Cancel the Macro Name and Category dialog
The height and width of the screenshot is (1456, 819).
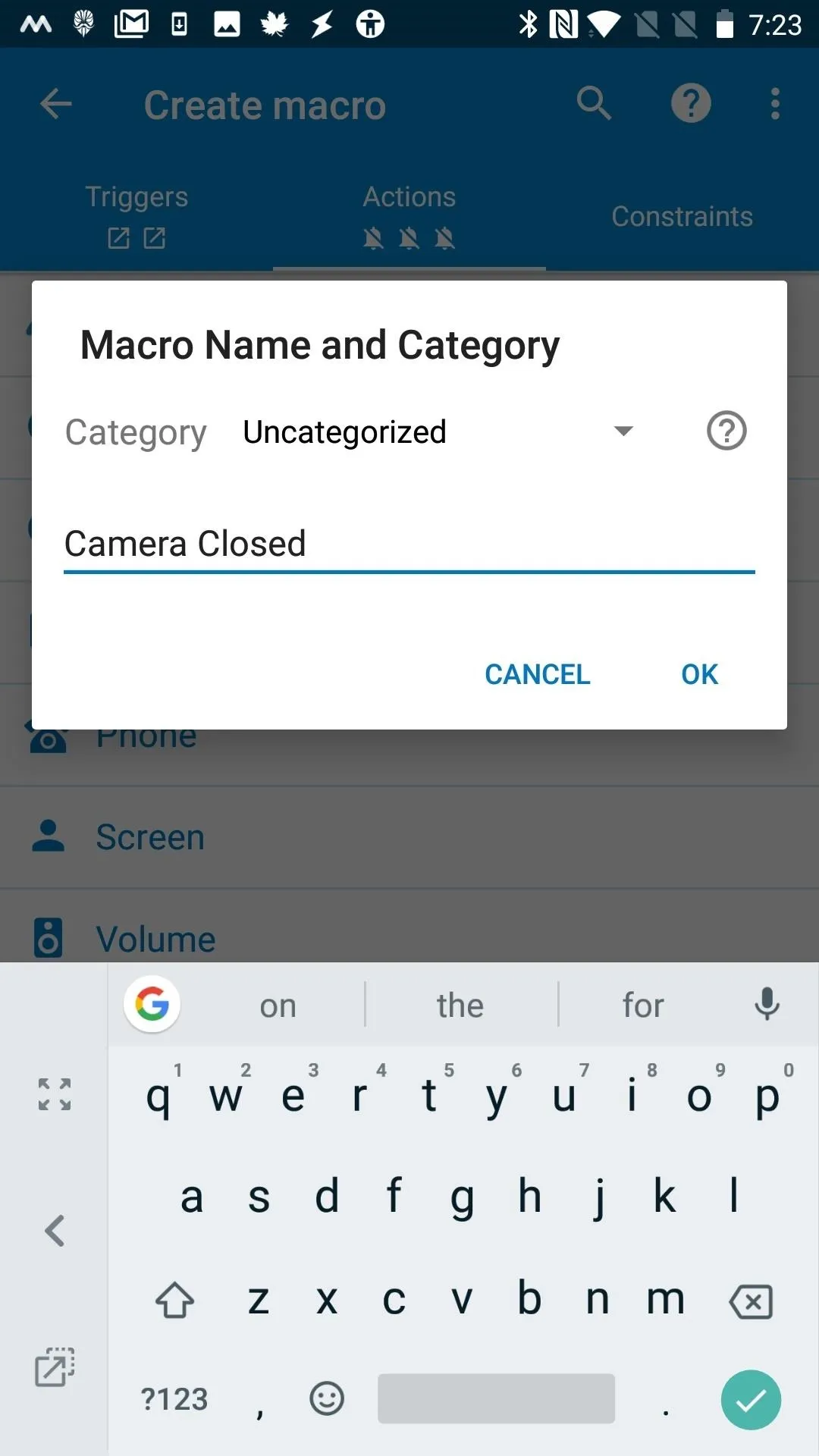(x=537, y=674)
